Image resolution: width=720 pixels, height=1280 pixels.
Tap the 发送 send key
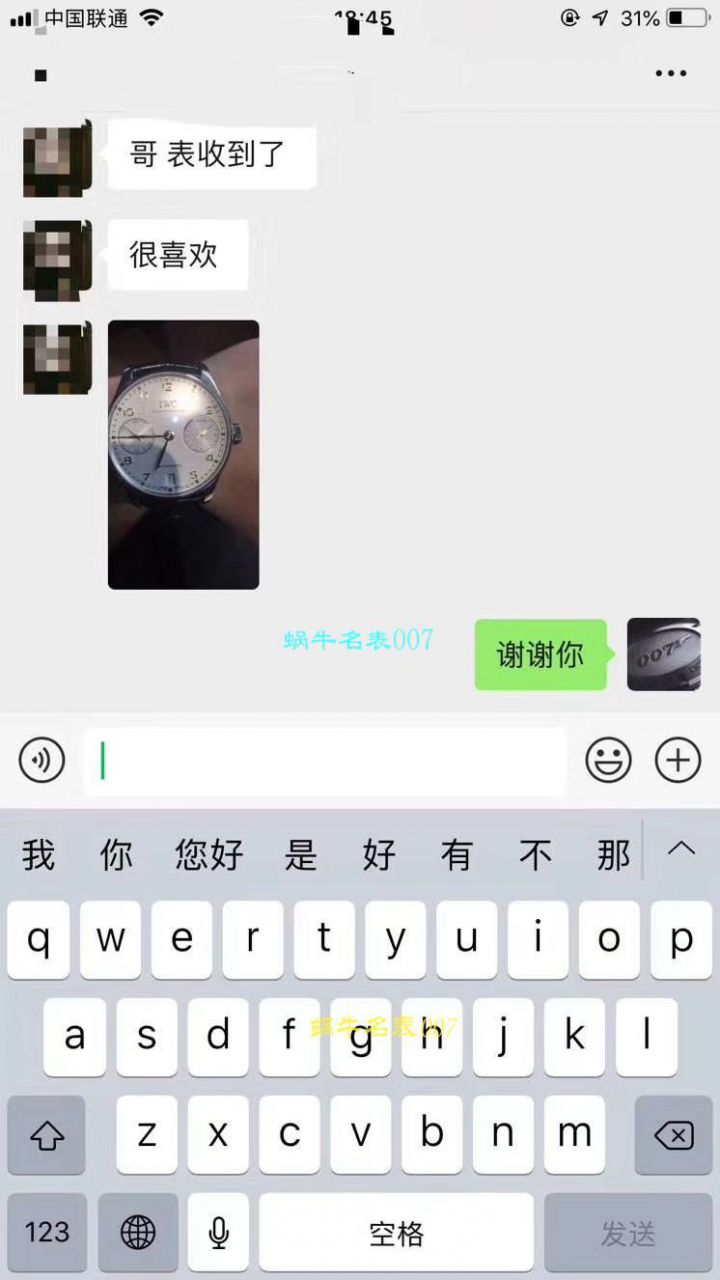tap(628, 1232)
